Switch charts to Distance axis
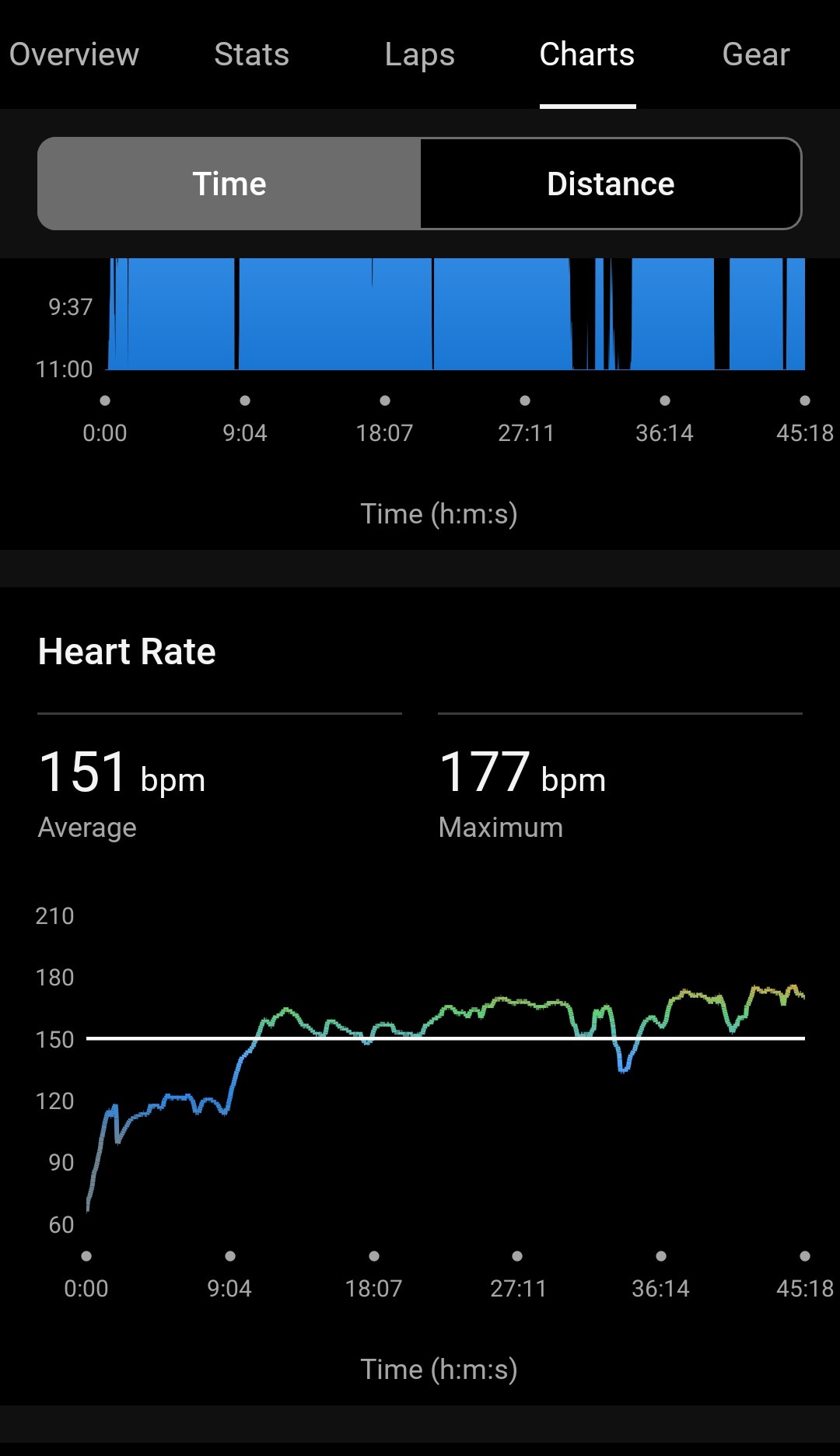Viewport: 840px width, 1456px height. point(611,184)
